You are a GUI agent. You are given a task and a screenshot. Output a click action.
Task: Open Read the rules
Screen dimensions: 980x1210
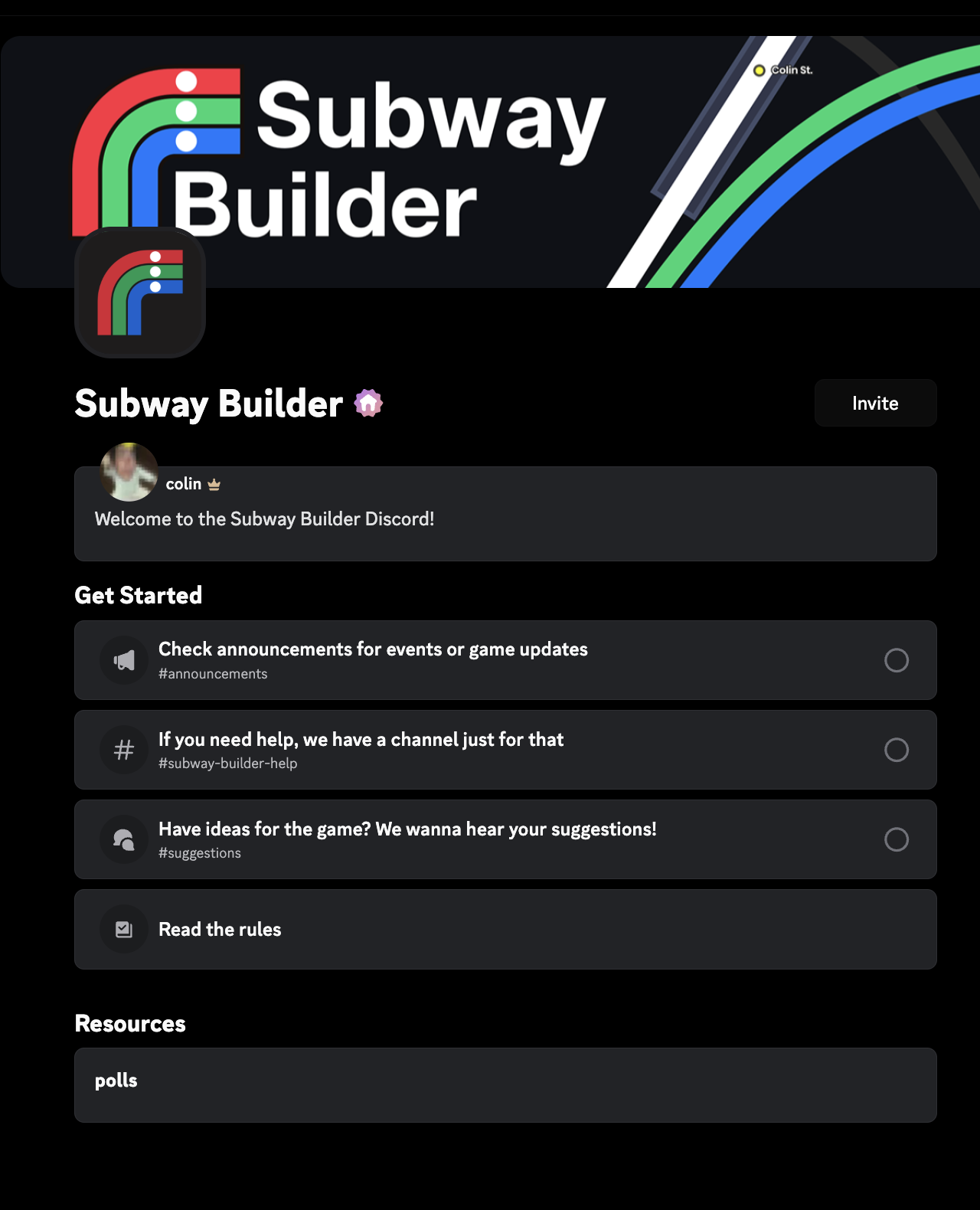click(x=505, y=929)
